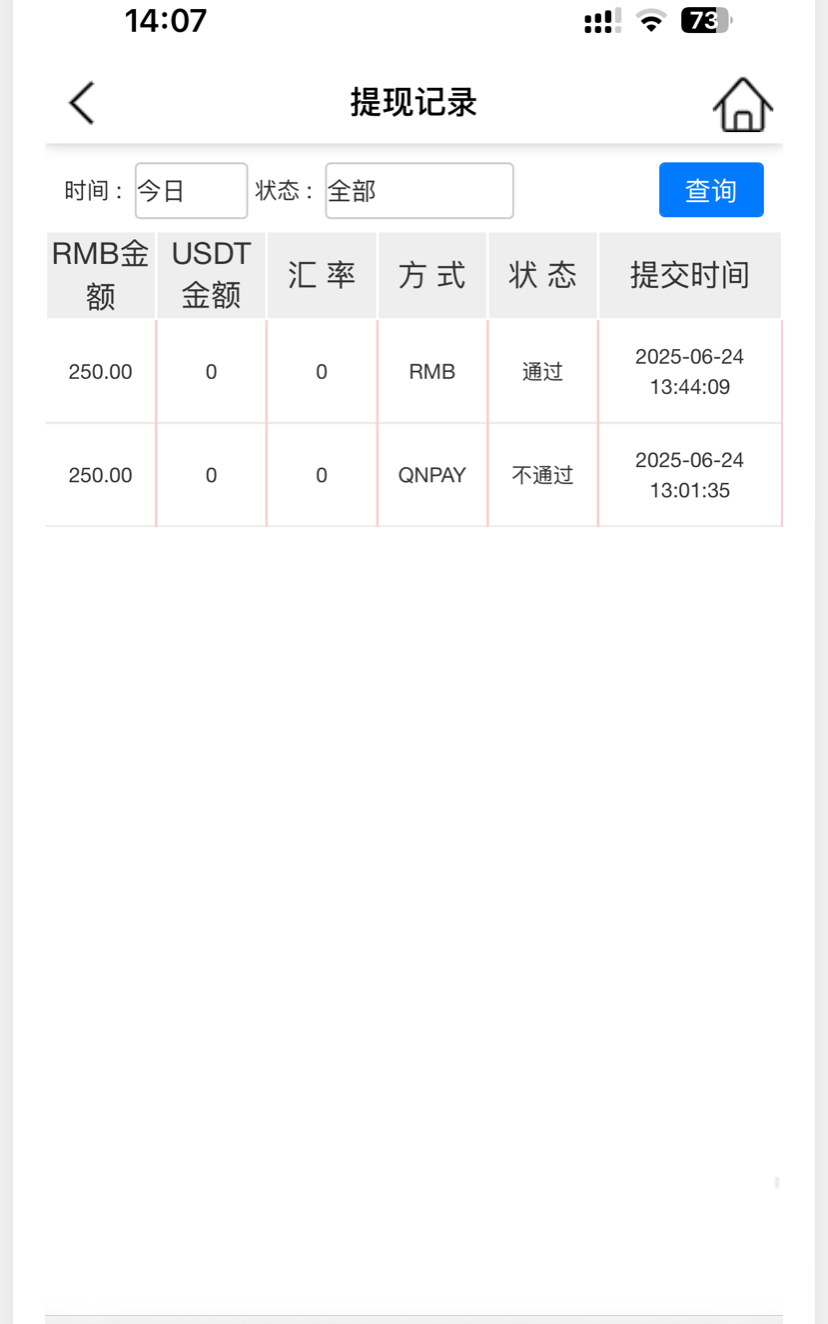828x1324 pixels.
Task: Open the 状态 dropdown showing 全部
Action: (419, 190)
